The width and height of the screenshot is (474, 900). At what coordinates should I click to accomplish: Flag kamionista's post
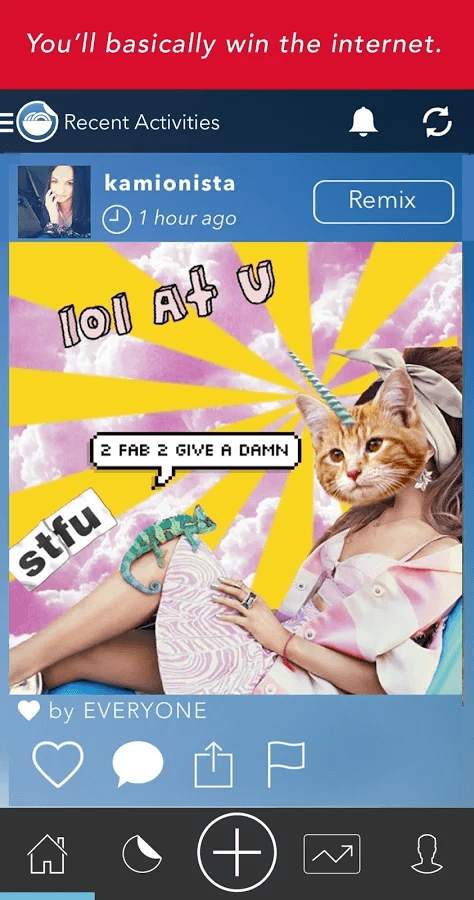286,765
